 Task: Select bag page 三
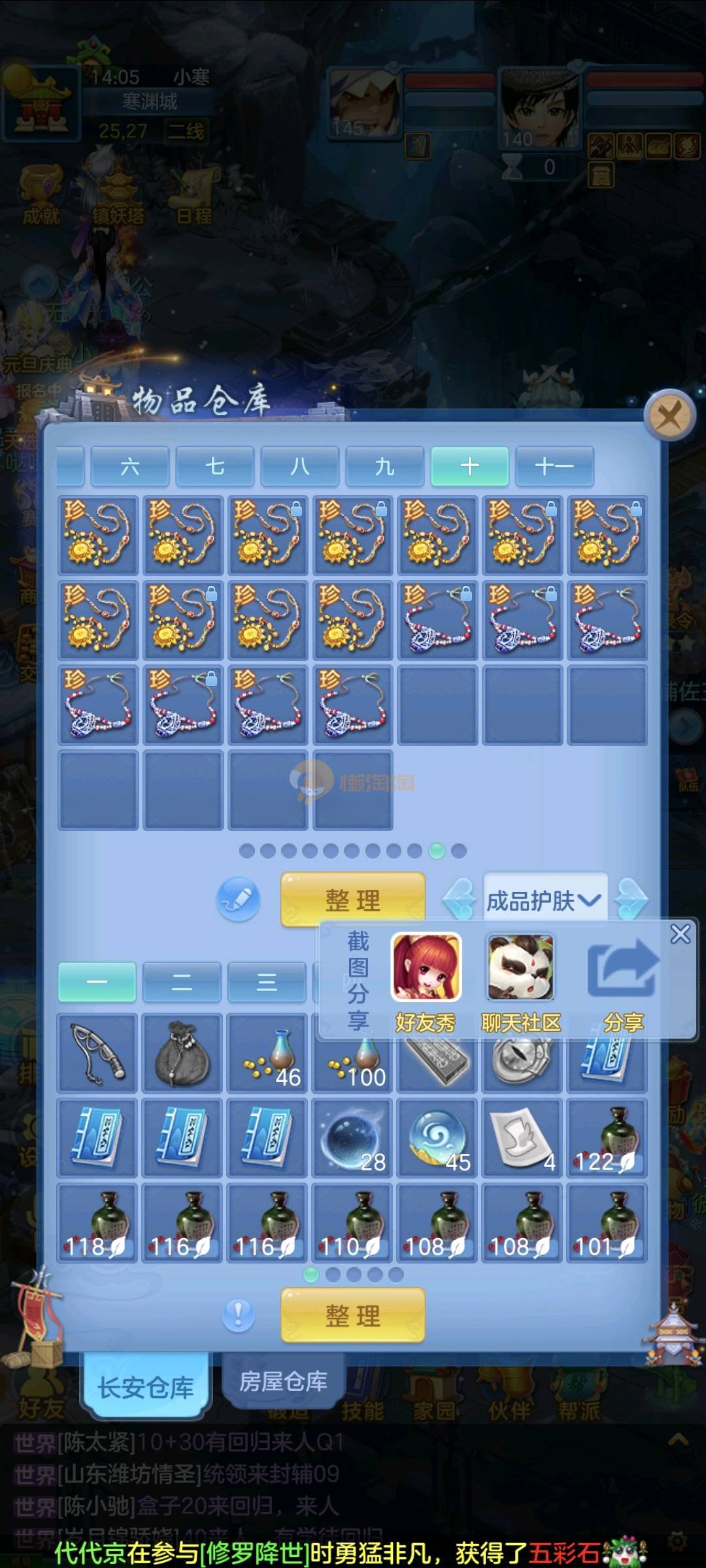tap(267, 982)
